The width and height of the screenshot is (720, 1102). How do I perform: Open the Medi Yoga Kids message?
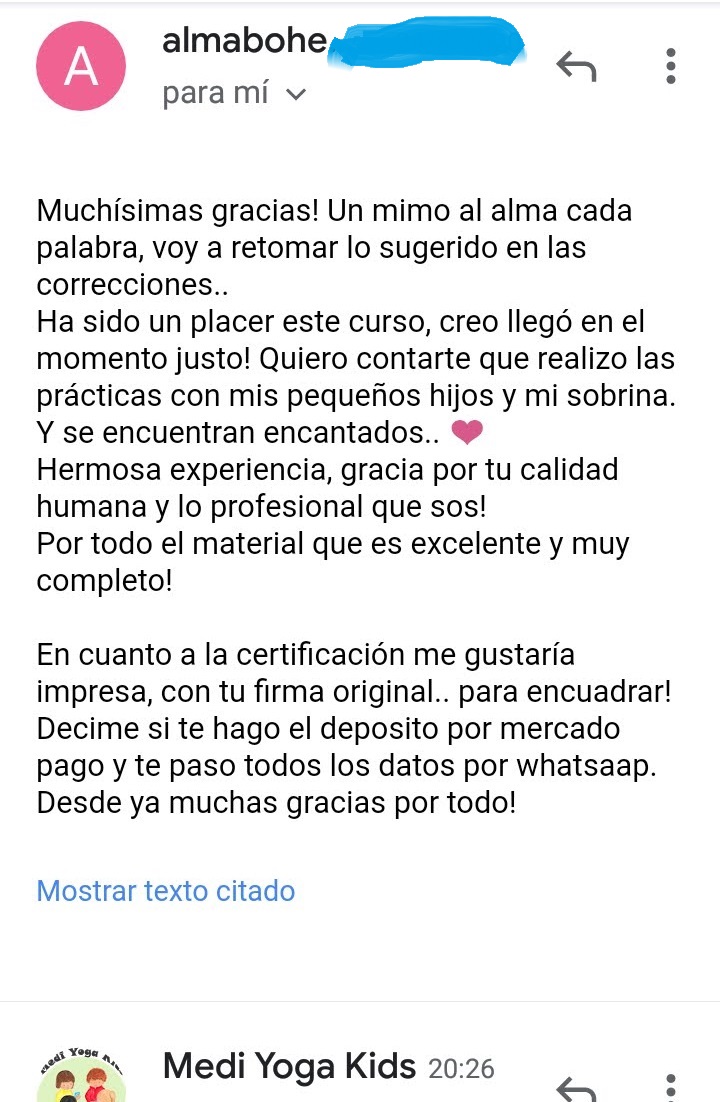point(289,1067)
